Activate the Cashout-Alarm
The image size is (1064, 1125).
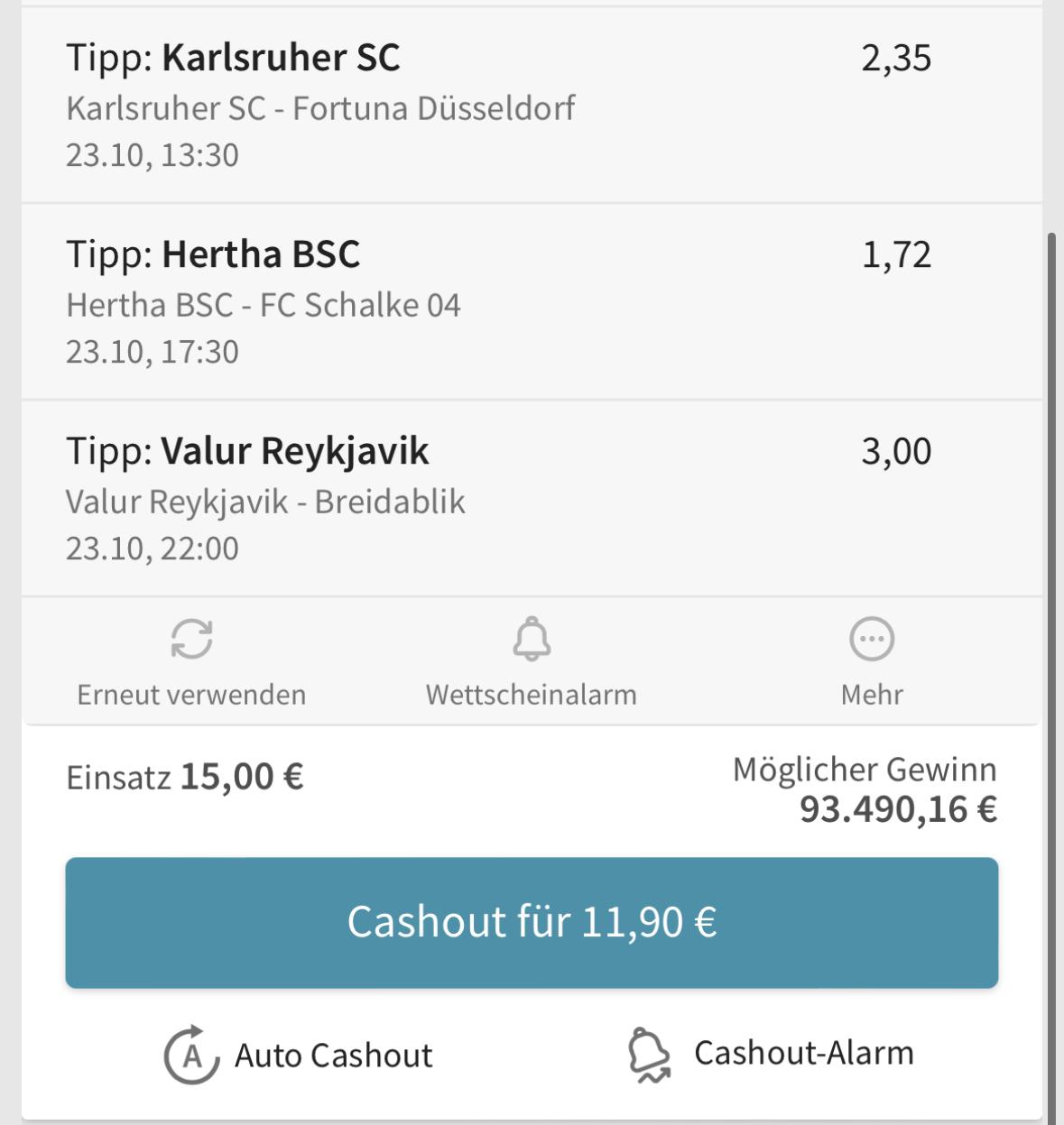(772, 1054)
